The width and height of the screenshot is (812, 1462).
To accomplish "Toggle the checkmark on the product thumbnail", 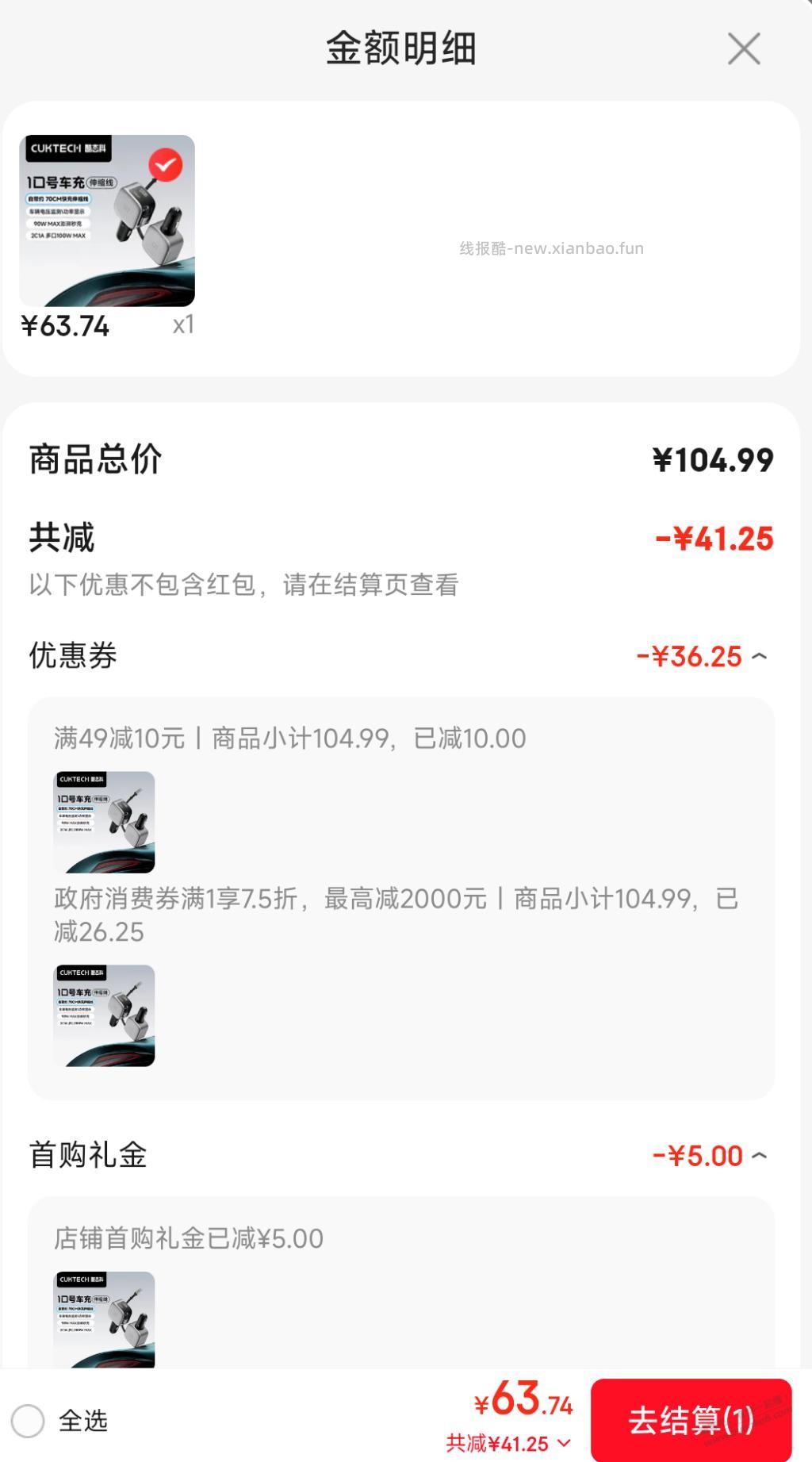I will click(x=166, y=165).
